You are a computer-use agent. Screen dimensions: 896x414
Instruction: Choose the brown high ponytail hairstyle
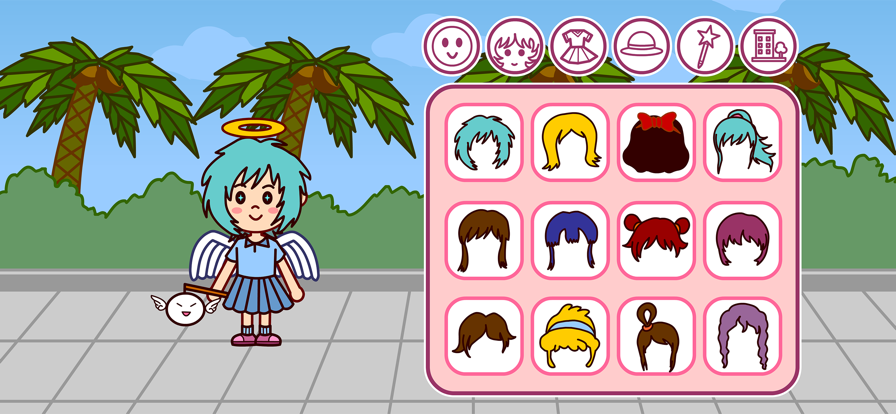point(656,336)
